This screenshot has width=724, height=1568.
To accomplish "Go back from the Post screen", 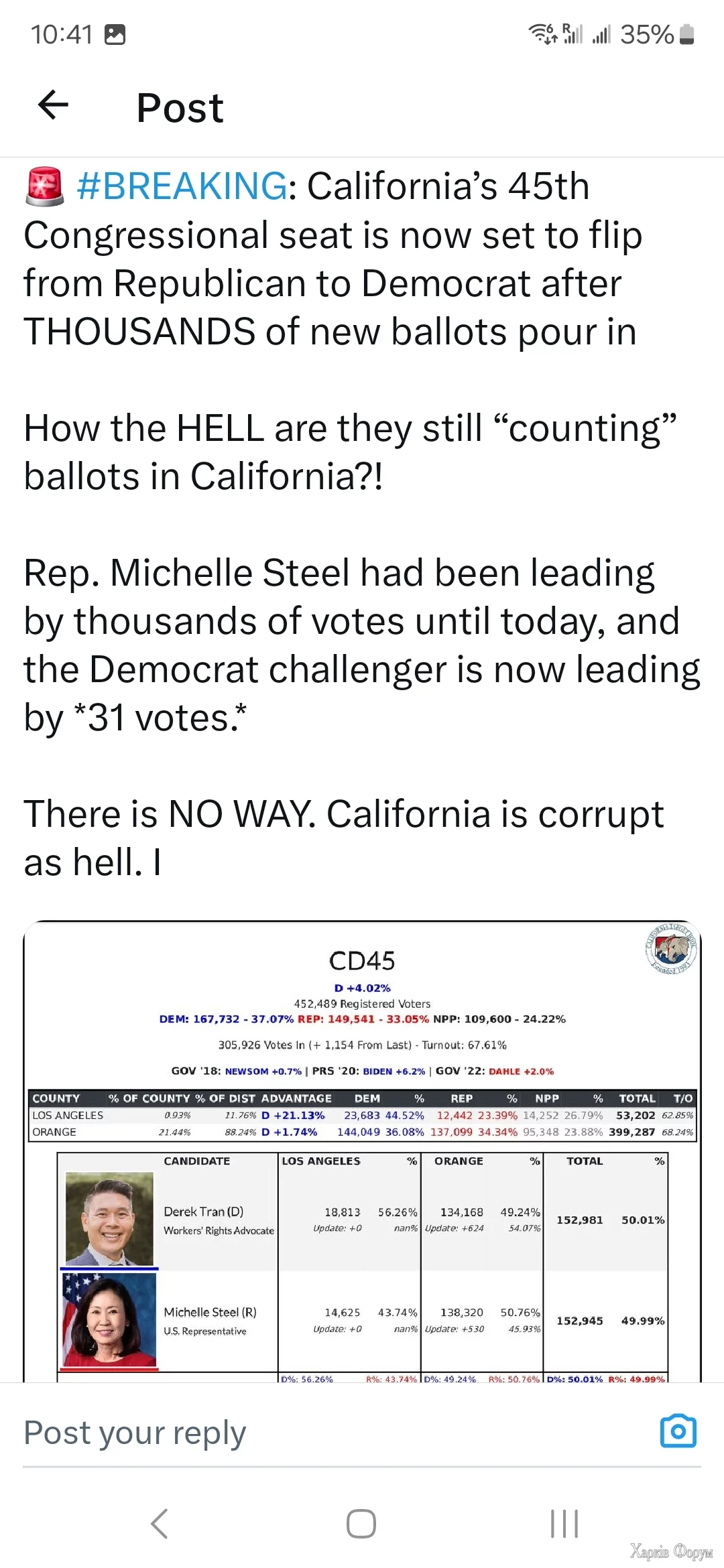I will (x=54, y=105).
